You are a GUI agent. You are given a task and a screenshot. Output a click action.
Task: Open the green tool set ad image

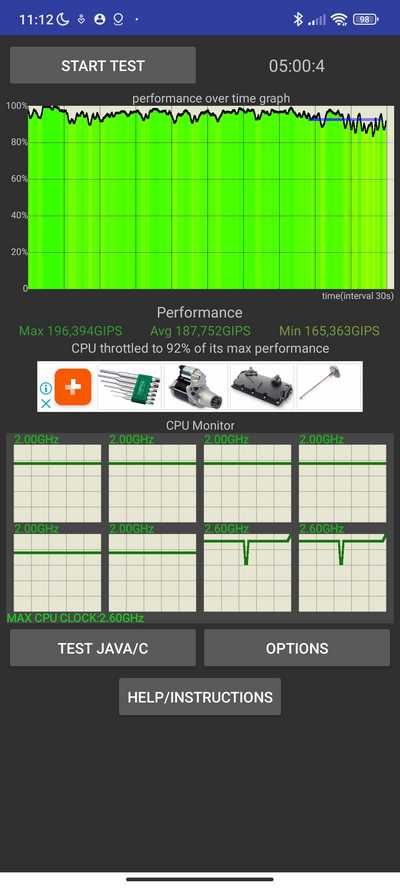[x=130, y=387]
